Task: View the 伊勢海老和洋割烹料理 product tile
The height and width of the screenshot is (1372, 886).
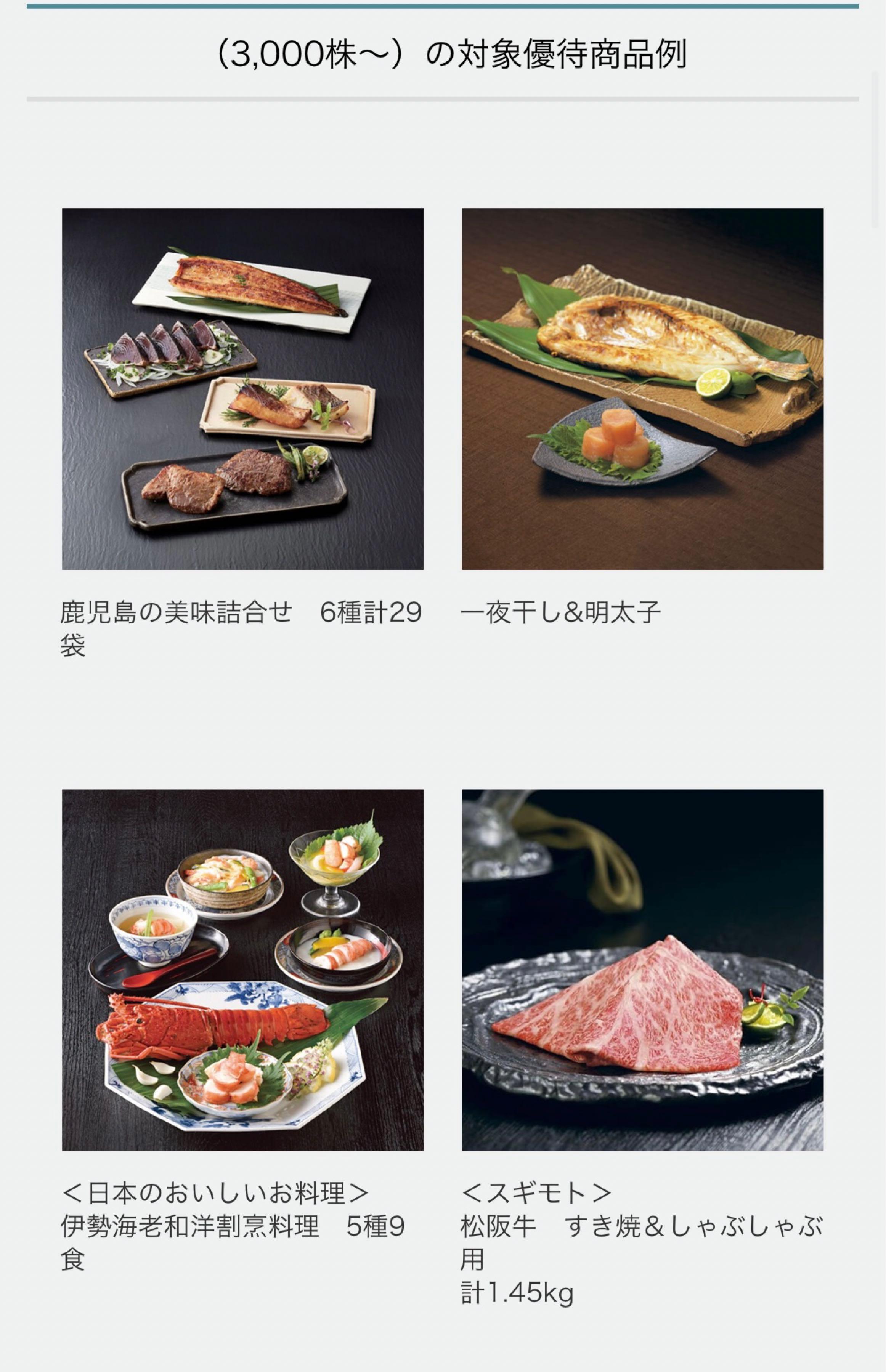Action: 242,970
